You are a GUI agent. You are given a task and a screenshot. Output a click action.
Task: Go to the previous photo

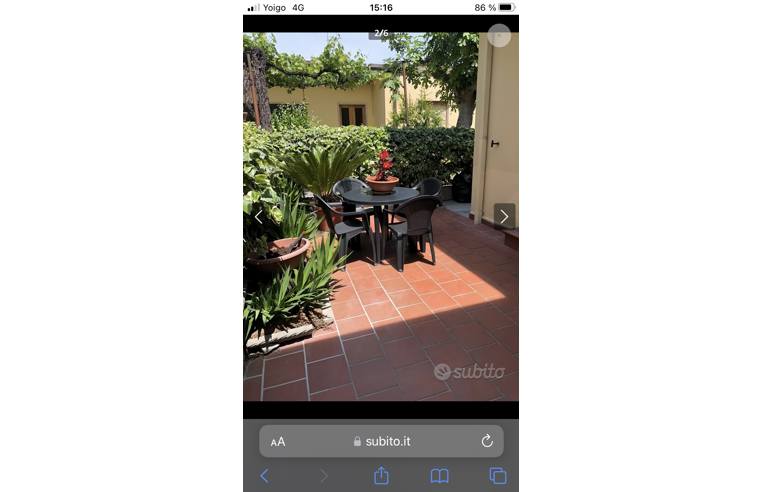pos(258,216)
